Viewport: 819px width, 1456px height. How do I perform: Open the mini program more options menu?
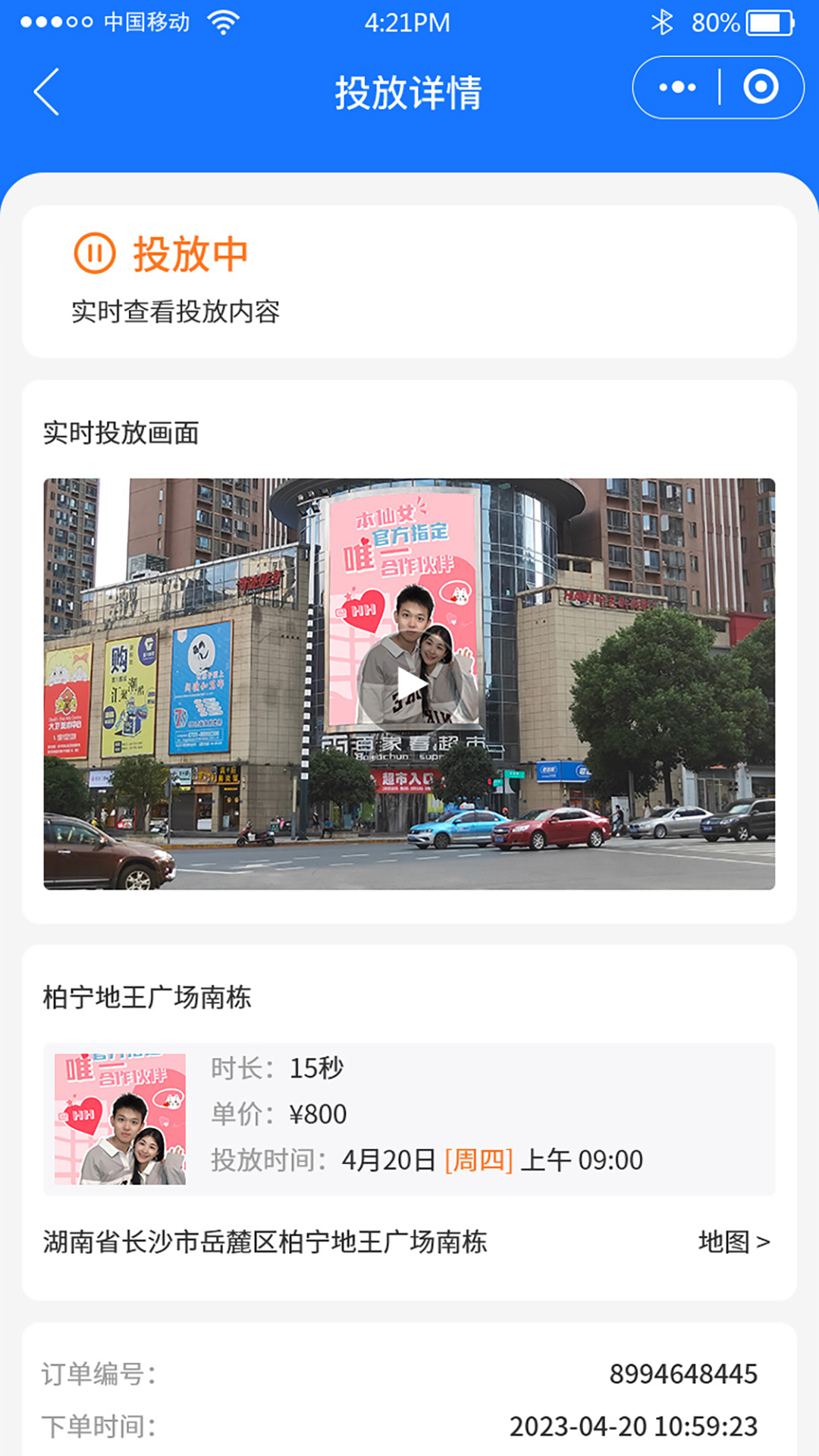tap(677, 87)
